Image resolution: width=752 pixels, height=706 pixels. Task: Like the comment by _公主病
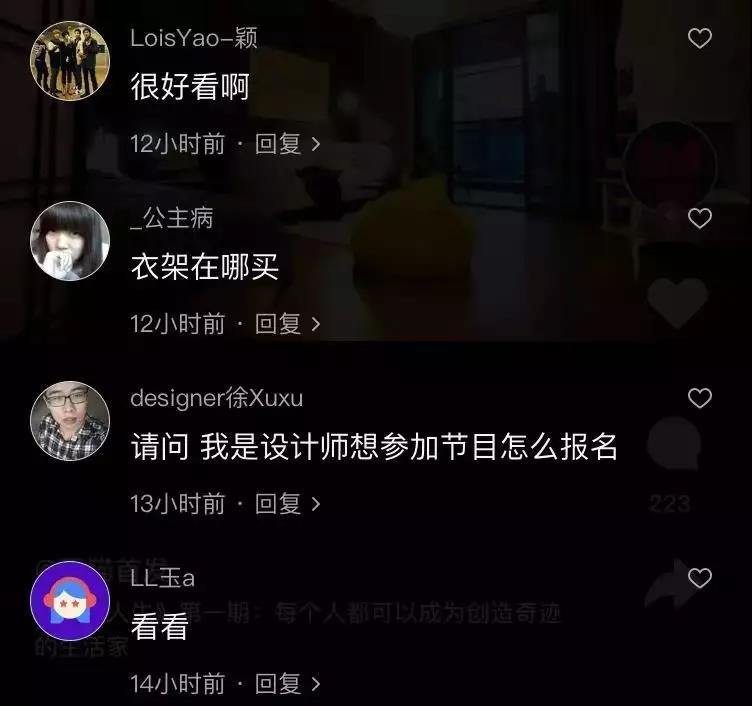[x=700, y=218]
